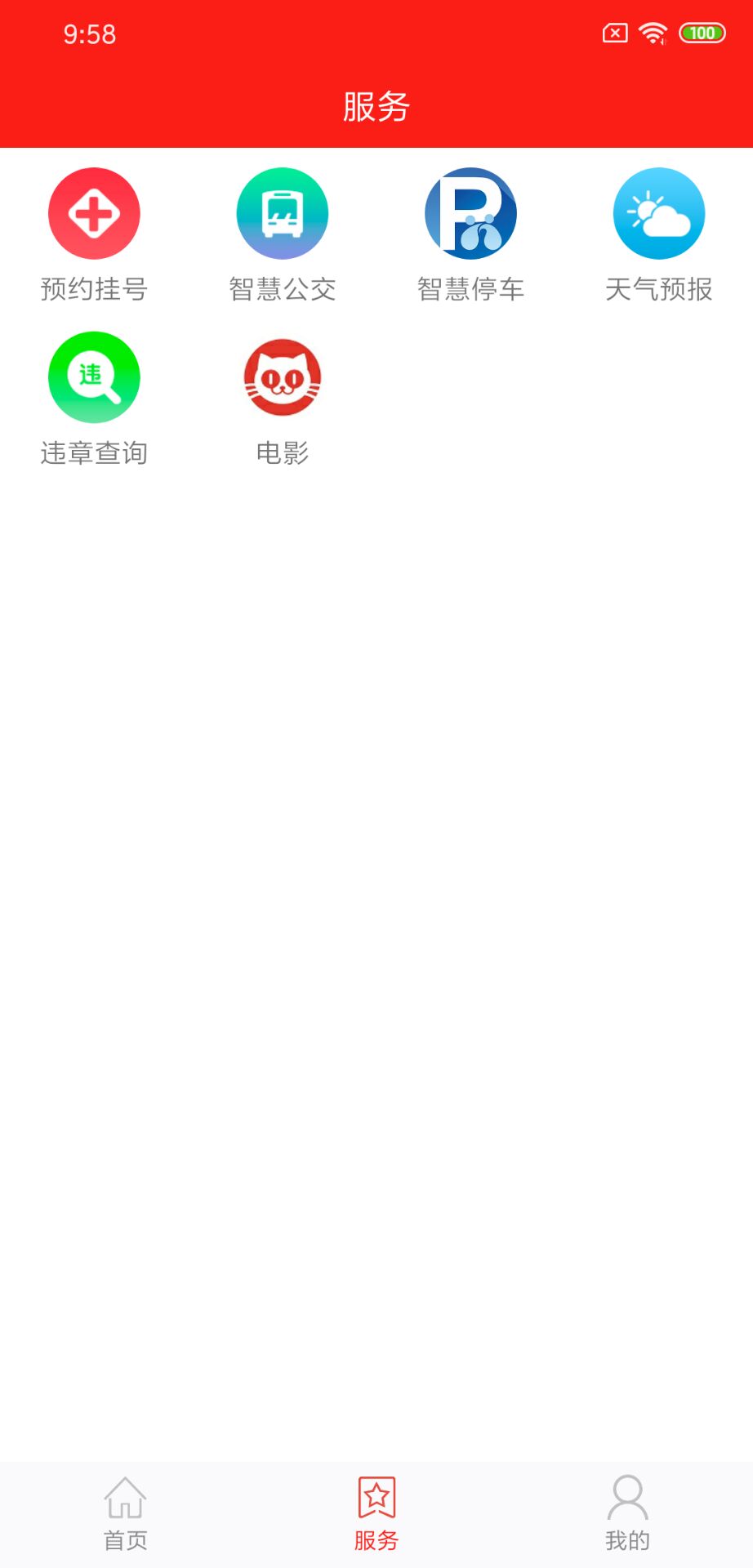Tap the home house icon in bottom bar
Image resolution: width=753 pixels, height=1568 pixels.
pos(125,1499)
